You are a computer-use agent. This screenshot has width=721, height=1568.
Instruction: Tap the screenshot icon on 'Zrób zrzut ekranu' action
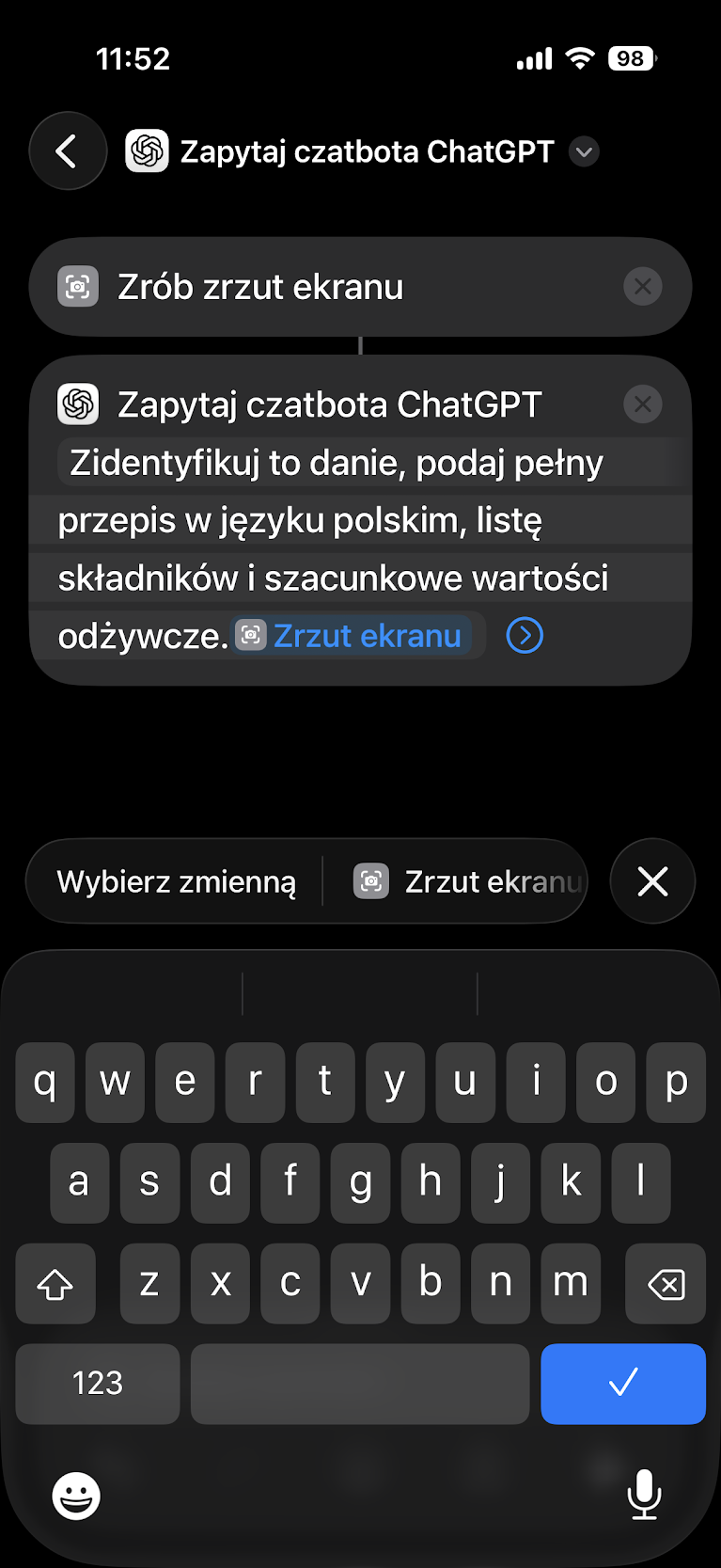(x=78, y=287)
